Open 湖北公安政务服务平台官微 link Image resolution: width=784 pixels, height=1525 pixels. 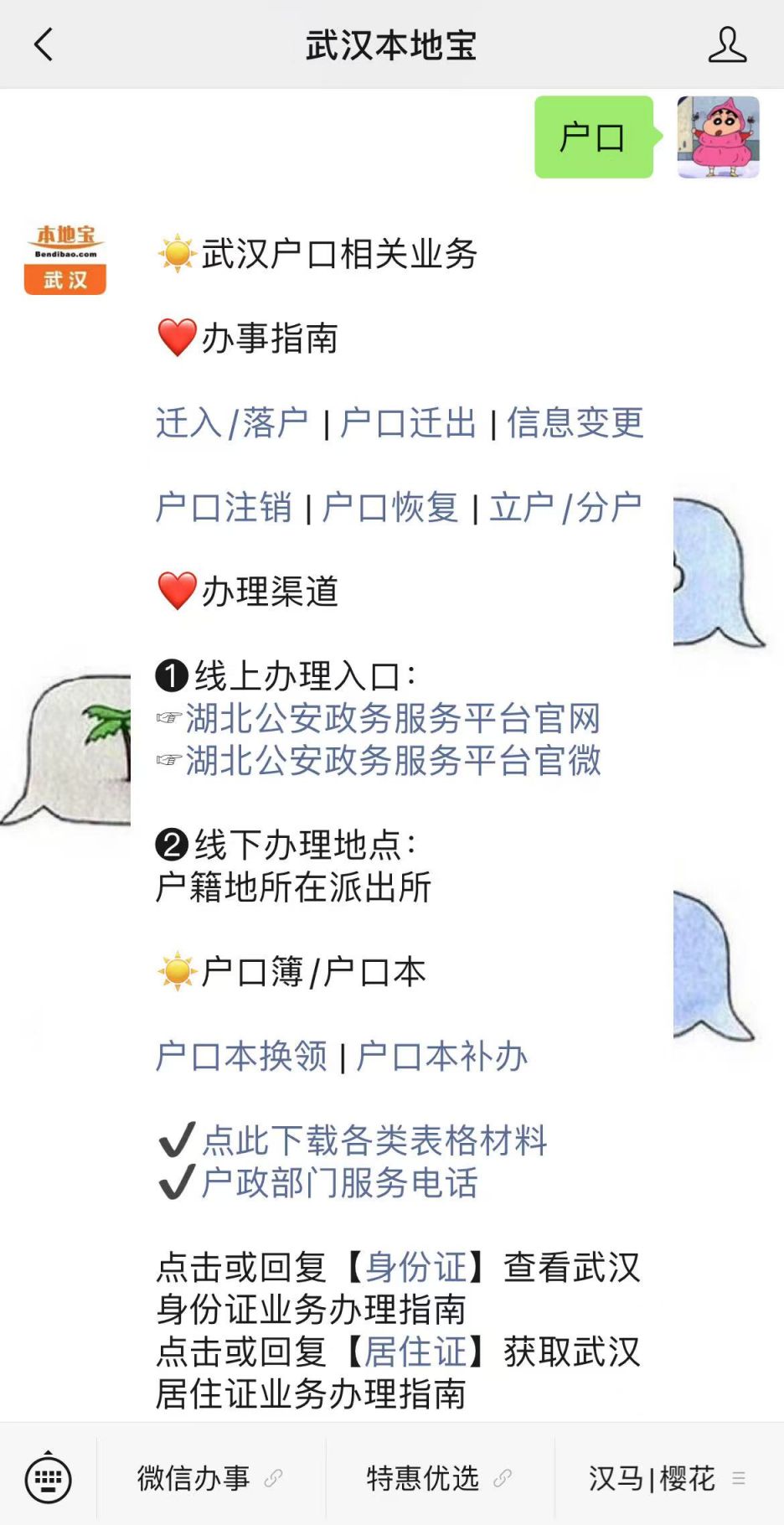click(392, 761)
